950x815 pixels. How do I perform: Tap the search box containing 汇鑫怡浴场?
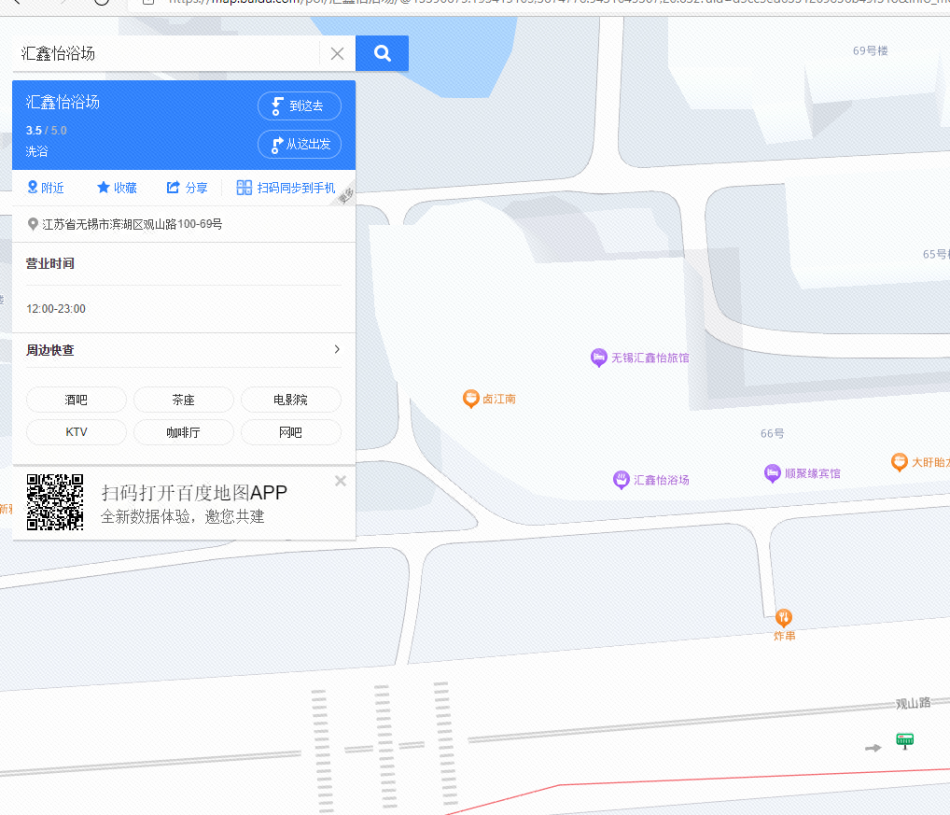(165, 54)
